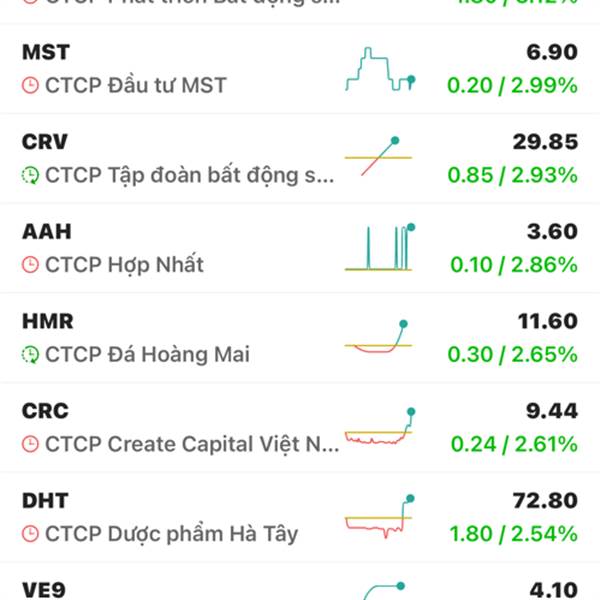Viewport: 600px width, 600px height.
Task: Open DHT Dược phẩm Hà Tây stock
Action: pyautogui.click(x=300, y=518)
